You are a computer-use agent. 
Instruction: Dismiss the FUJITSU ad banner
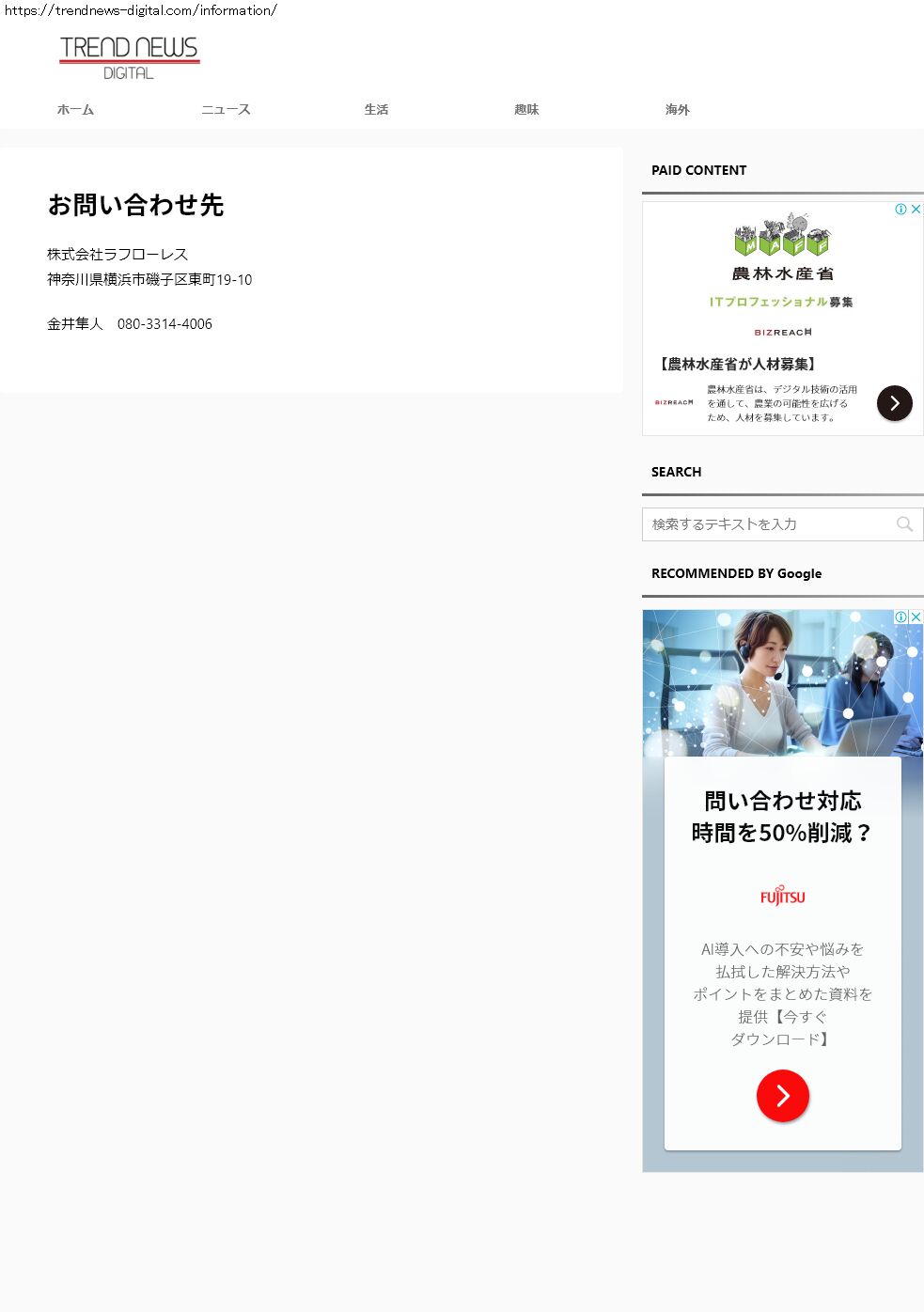916,617
